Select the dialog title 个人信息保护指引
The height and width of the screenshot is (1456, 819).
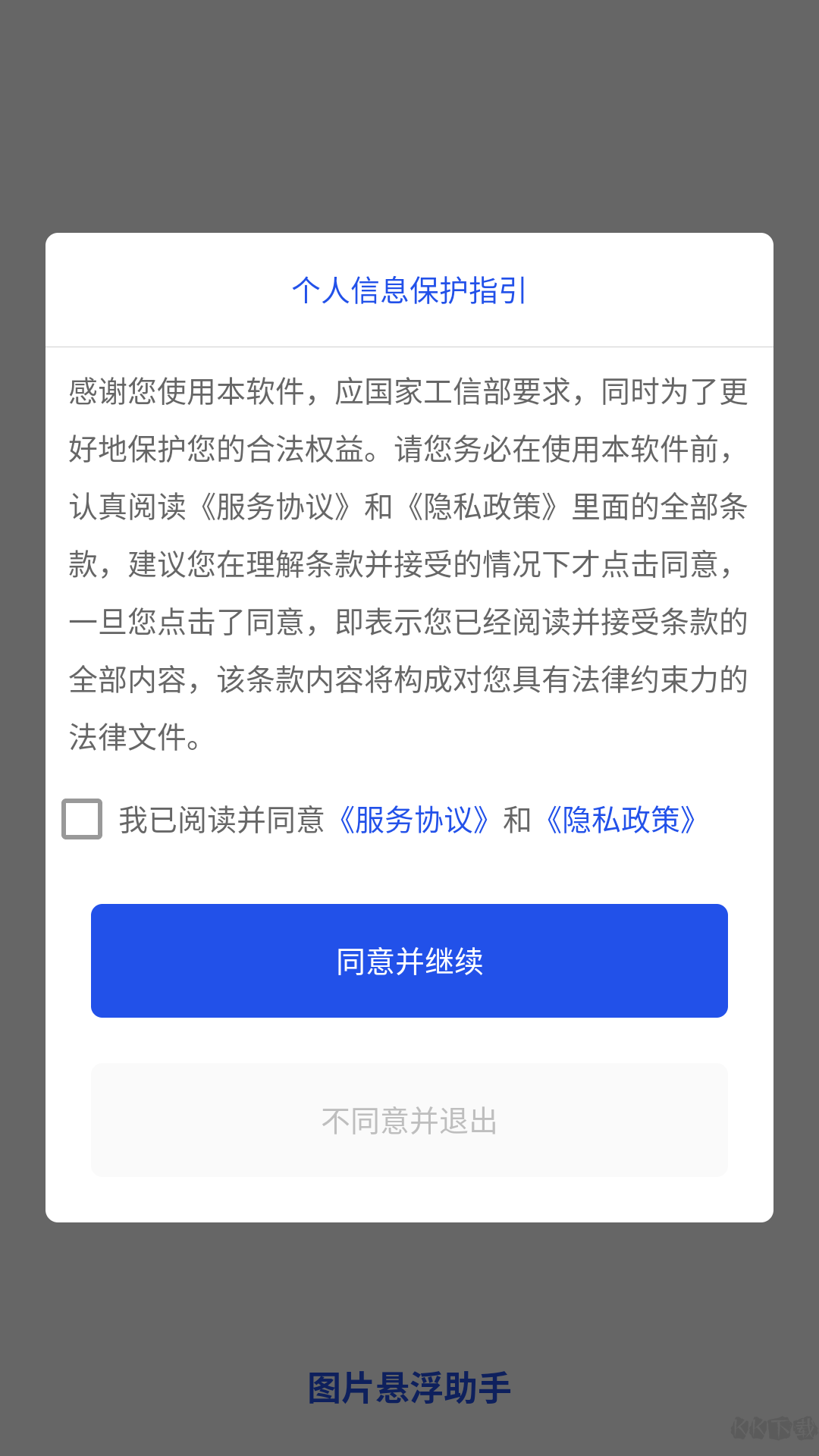pyautogui.click(x=409, y=290)
